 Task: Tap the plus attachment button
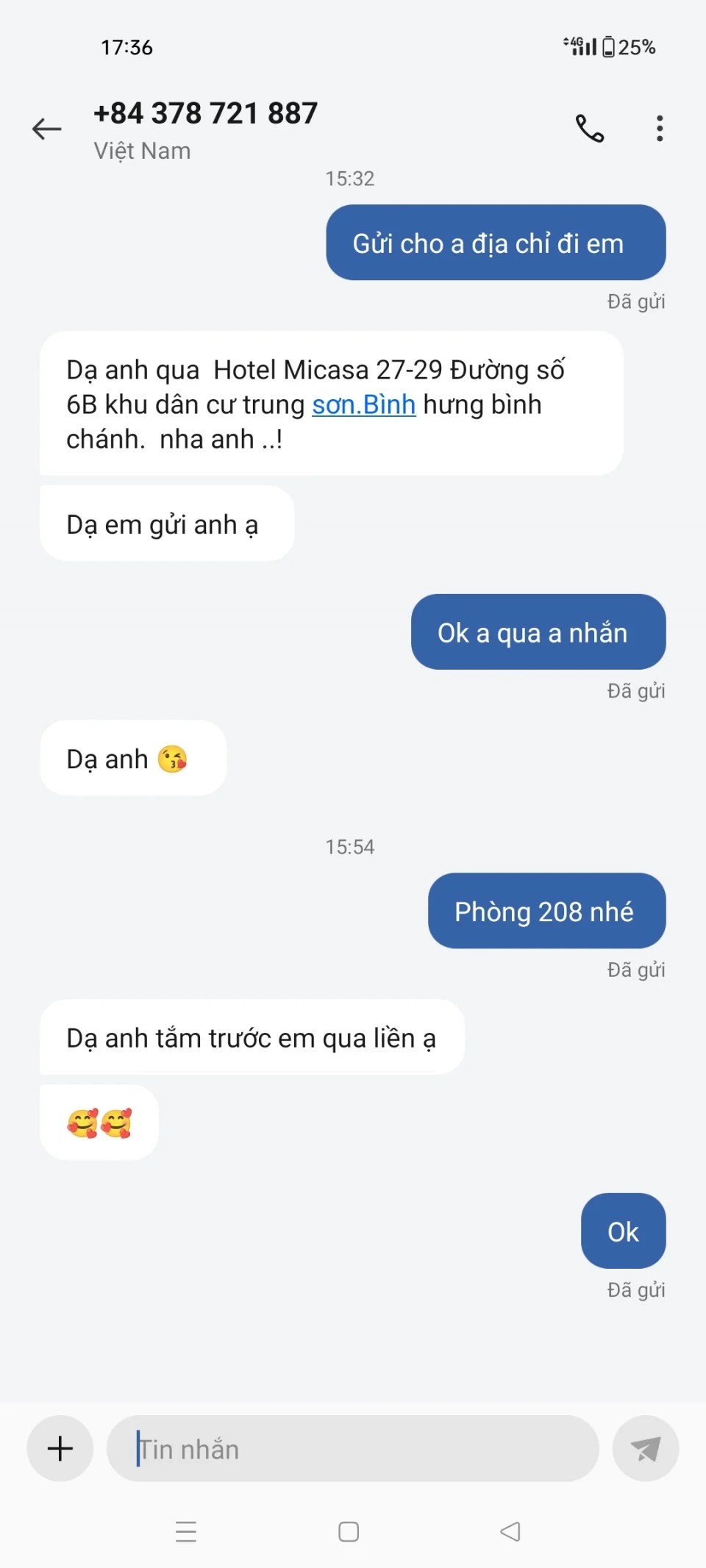60,1448
